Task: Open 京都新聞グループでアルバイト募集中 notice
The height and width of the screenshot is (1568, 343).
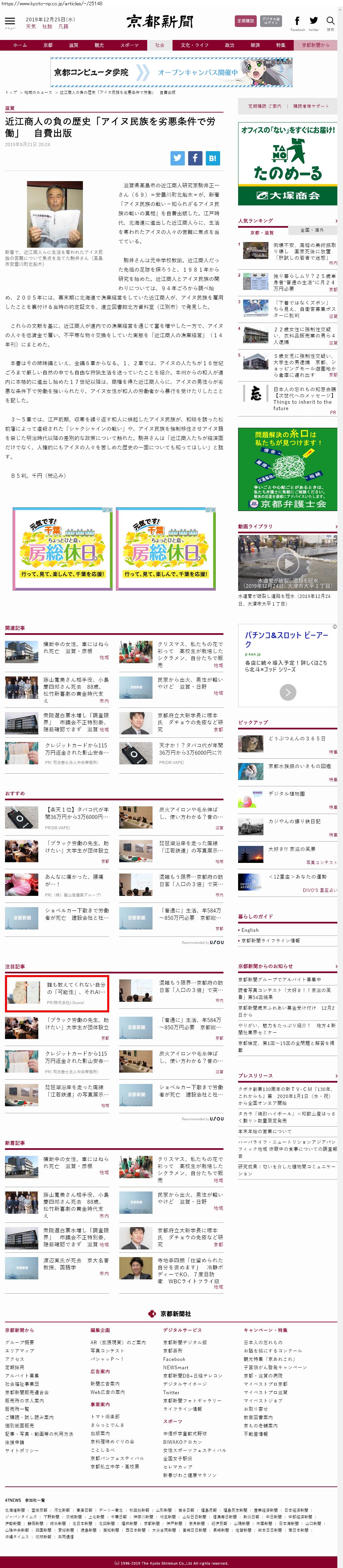Action: [280, 979]
